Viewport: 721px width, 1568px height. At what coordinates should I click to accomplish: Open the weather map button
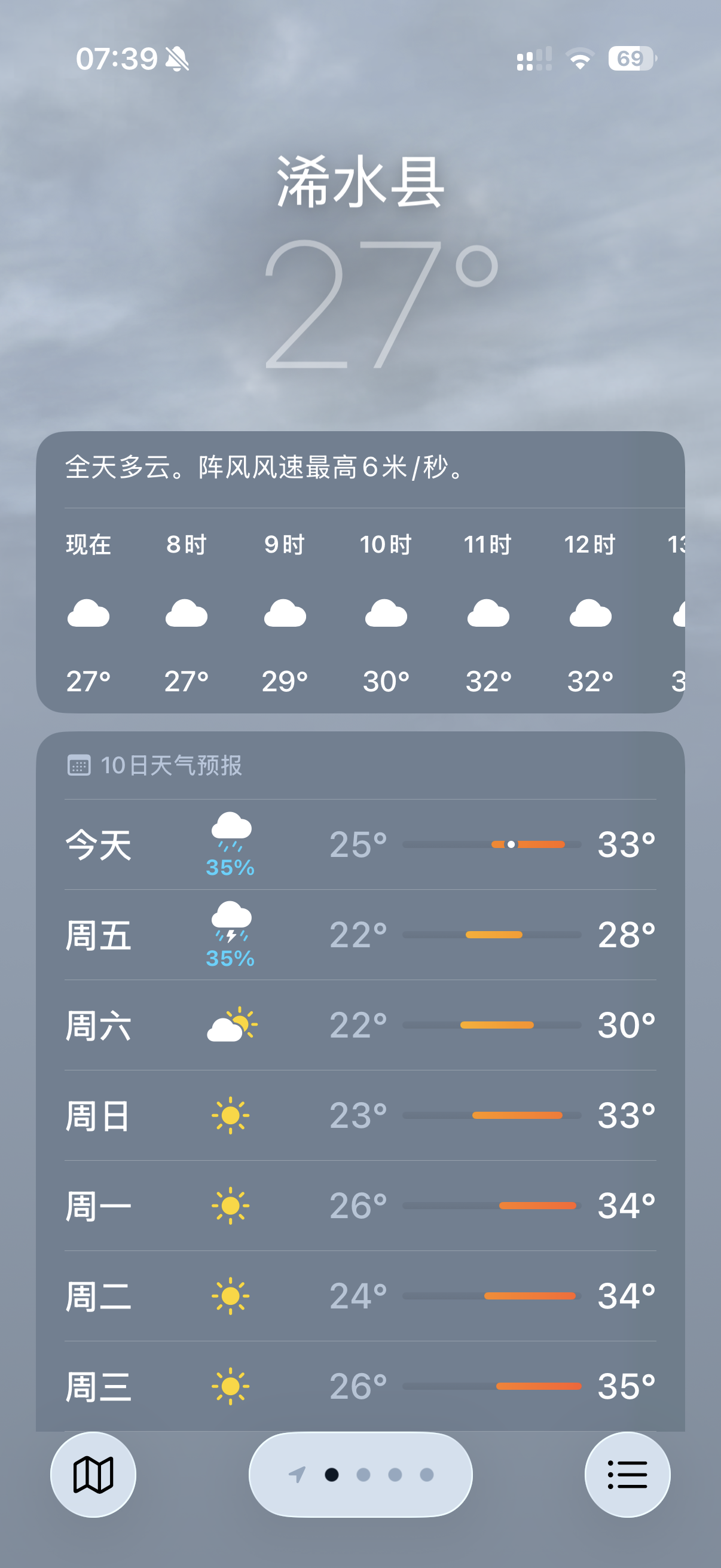point(93,1474)
